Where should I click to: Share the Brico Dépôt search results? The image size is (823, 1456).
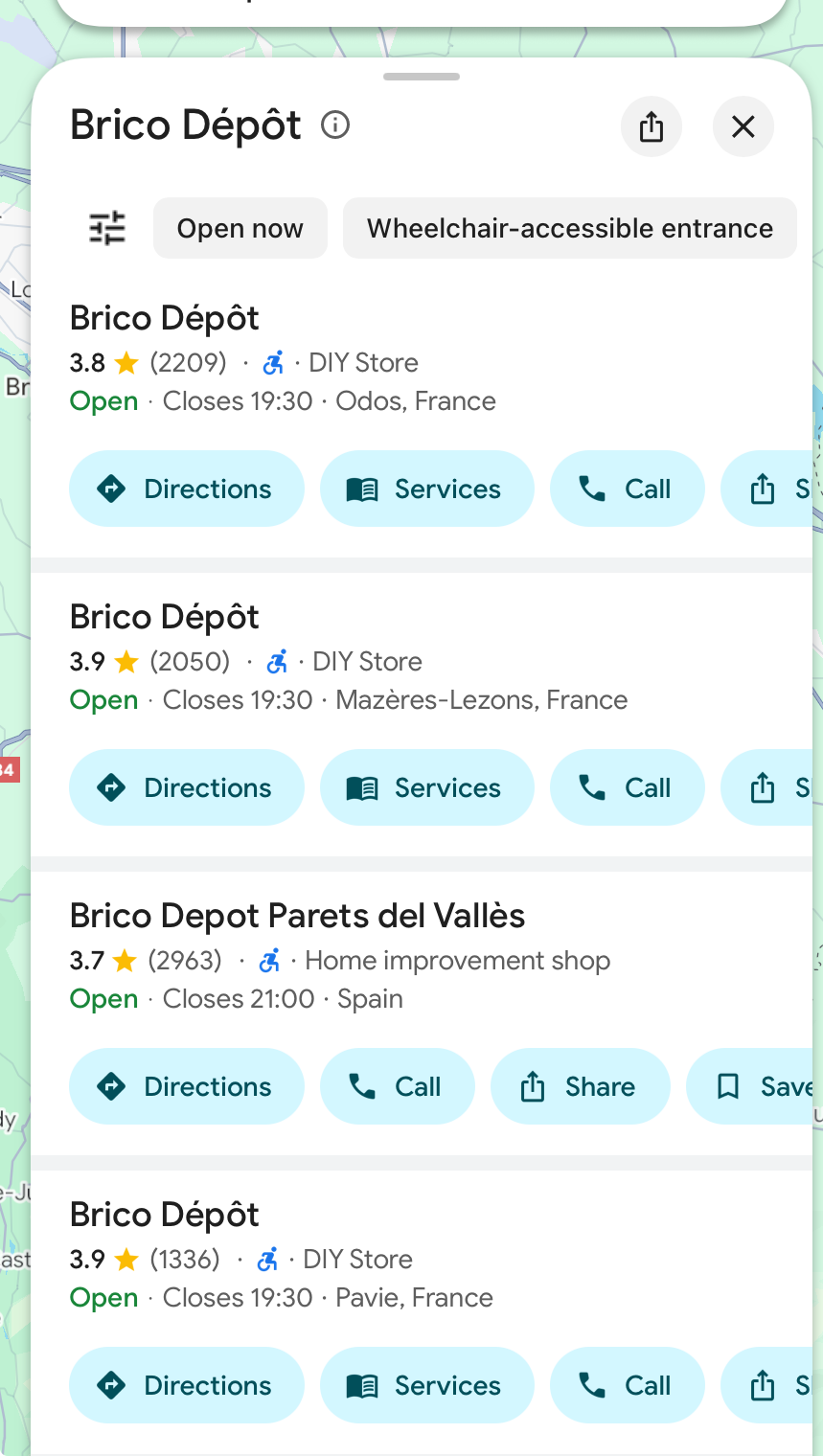(x=652, y=126)
